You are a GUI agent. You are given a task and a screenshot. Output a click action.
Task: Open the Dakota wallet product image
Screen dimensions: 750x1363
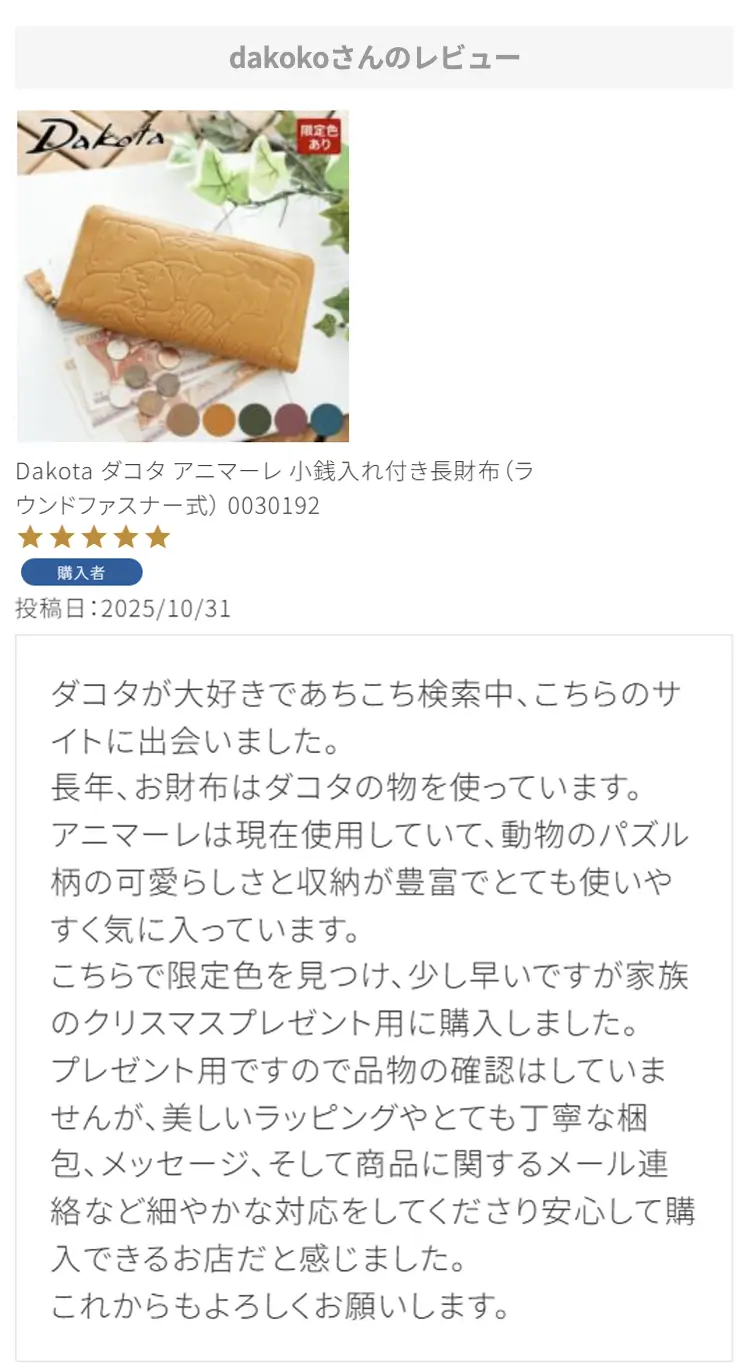point(183,276)
